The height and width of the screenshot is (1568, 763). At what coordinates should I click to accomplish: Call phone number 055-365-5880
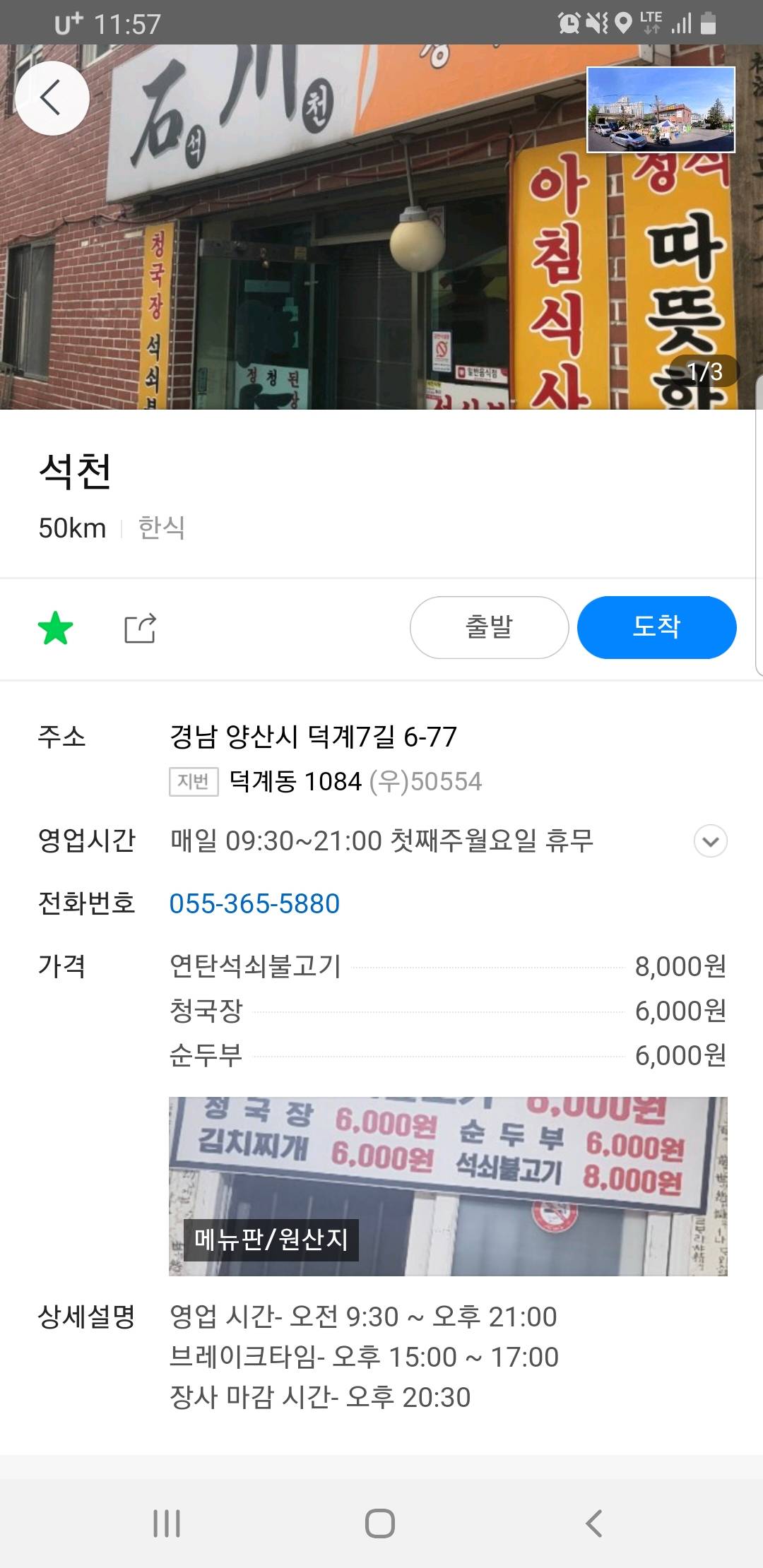pos(254,903)
